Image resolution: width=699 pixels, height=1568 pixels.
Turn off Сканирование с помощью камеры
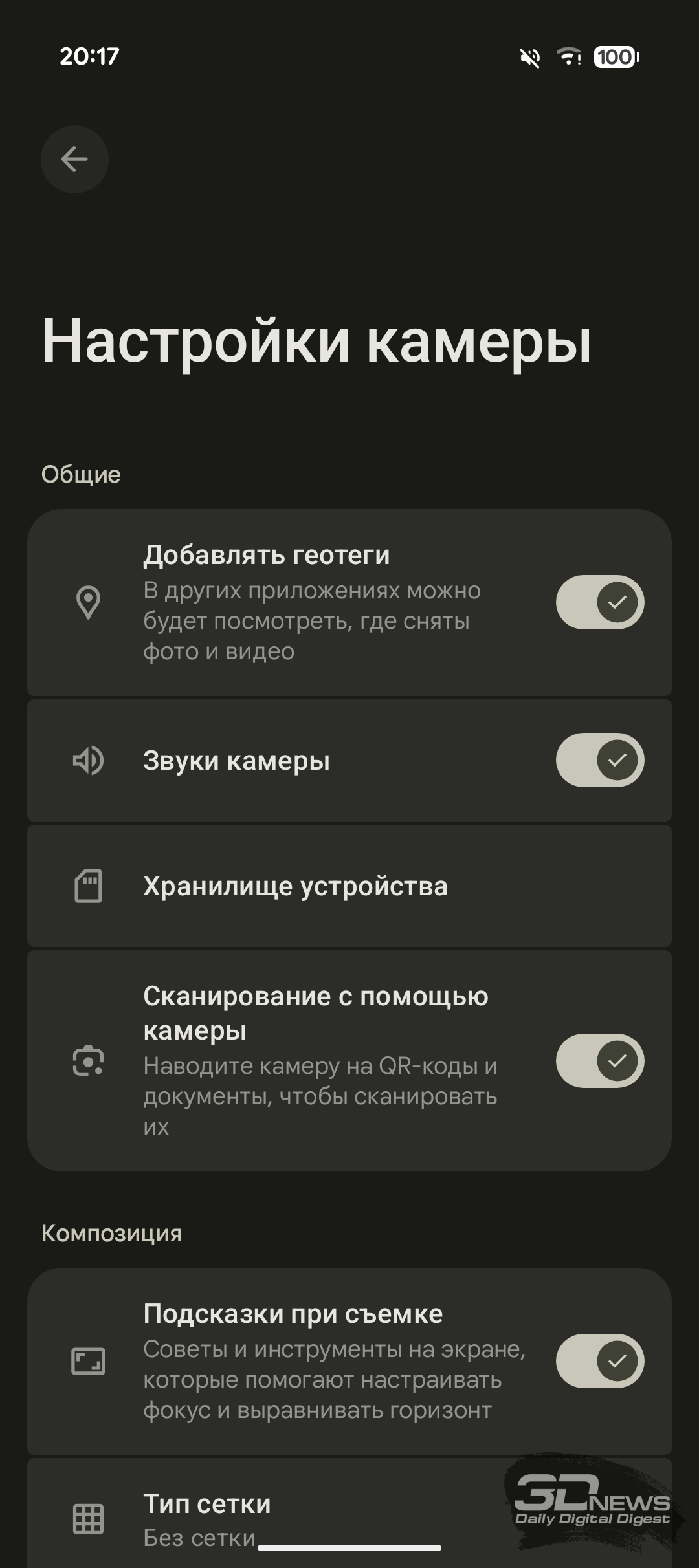click(x=599, y=1061)
